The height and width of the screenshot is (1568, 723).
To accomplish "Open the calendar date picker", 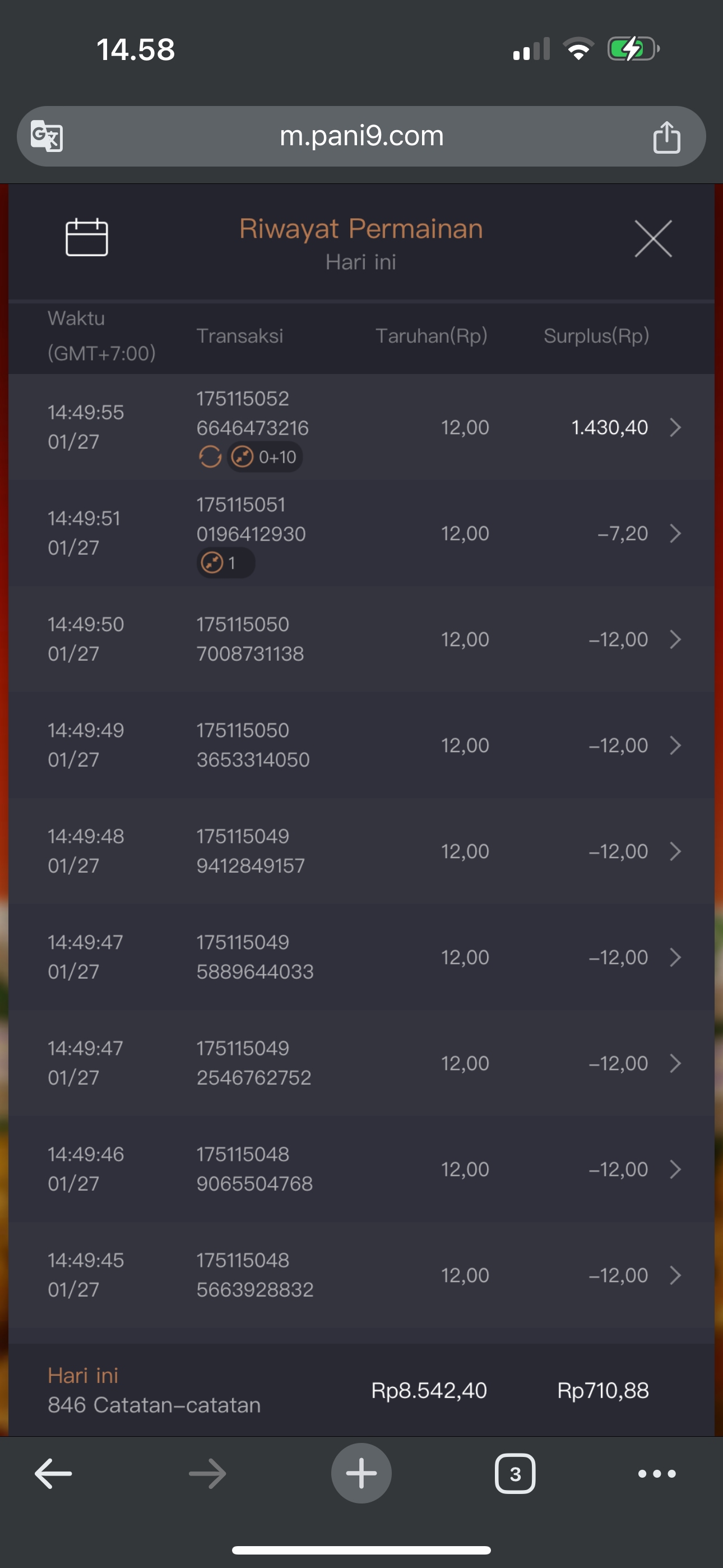I will pos(86,237).
